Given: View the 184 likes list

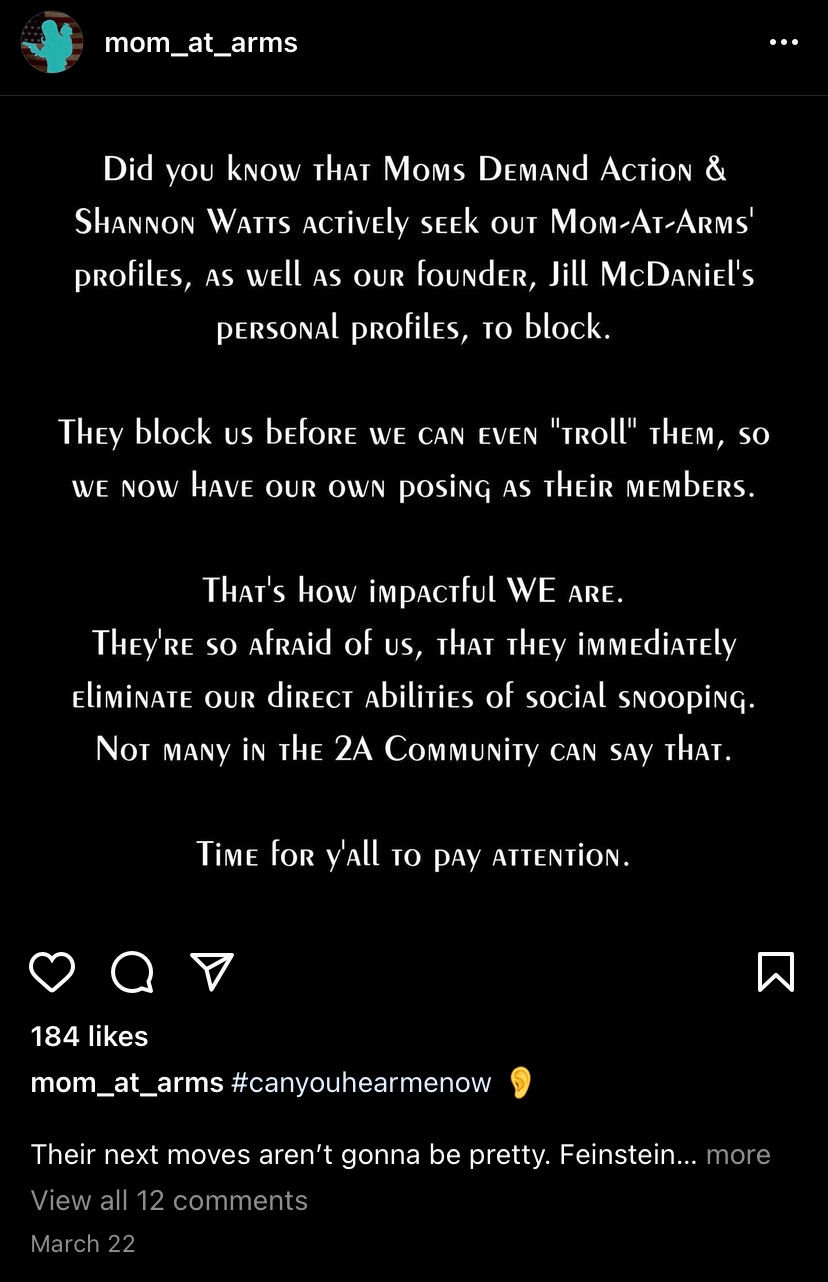Looking at the screenshot, I should pyautogui.click(x=89, y=1036).
